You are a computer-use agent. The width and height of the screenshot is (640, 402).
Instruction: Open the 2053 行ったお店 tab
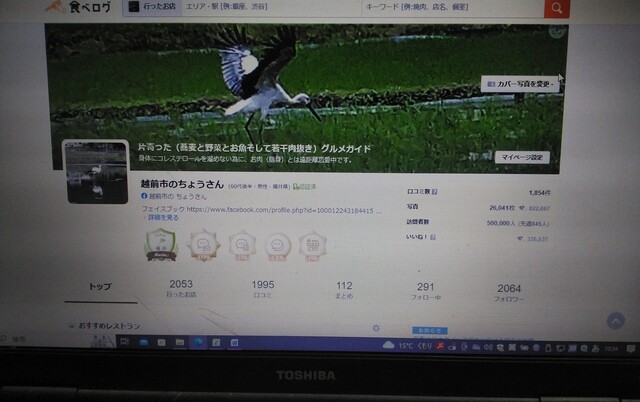click(181, 290)
